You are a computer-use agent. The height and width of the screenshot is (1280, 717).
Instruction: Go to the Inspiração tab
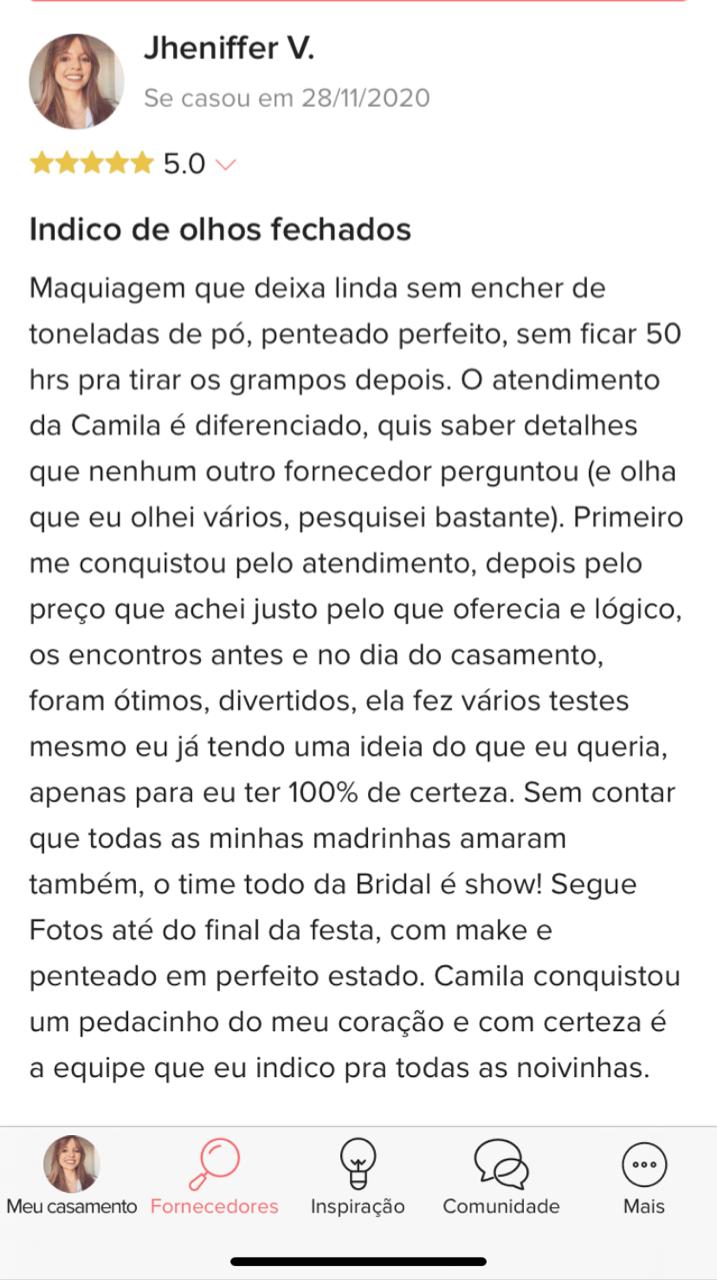(x=357, y=1177)
